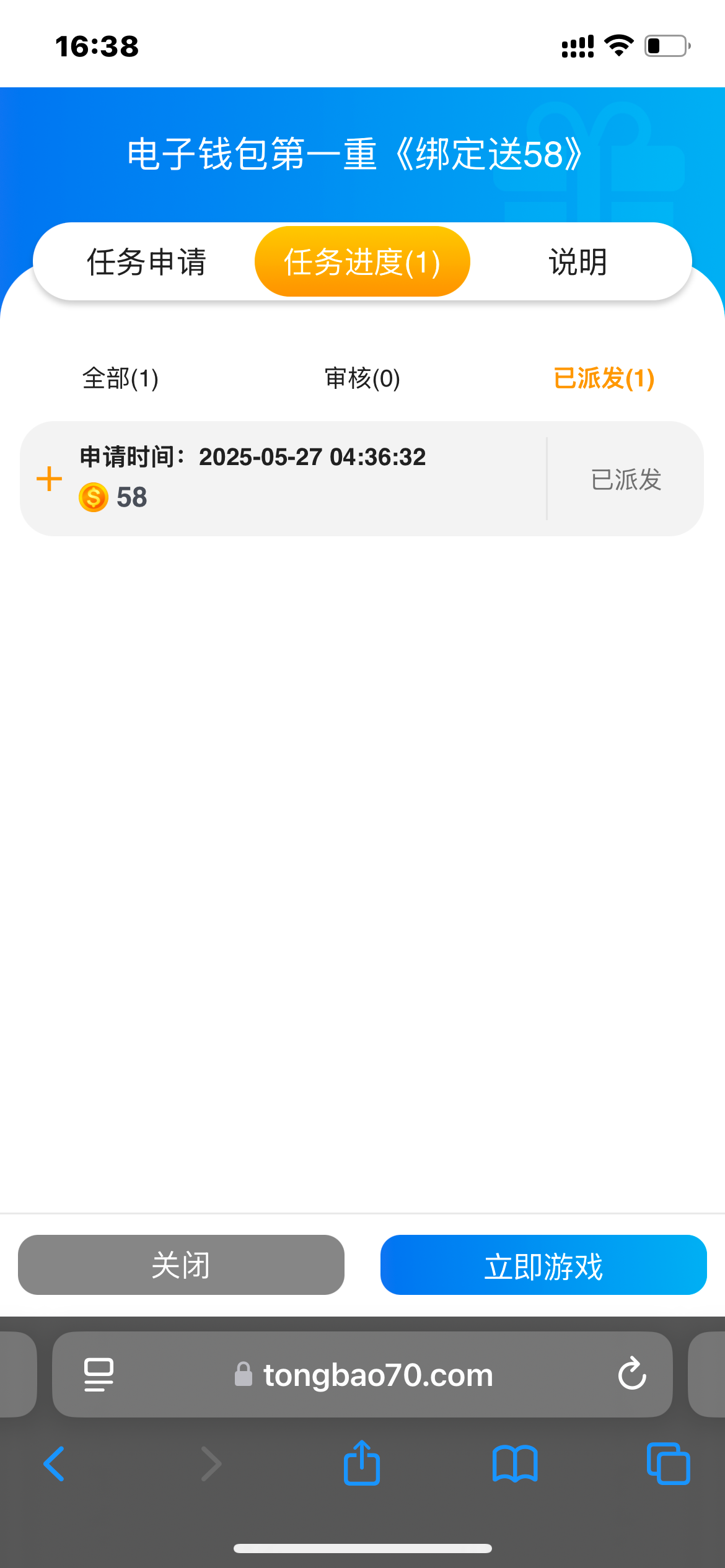Tap the 立即游戏 button
This screenshot has width=725, height=1568.
(543, 1265)
